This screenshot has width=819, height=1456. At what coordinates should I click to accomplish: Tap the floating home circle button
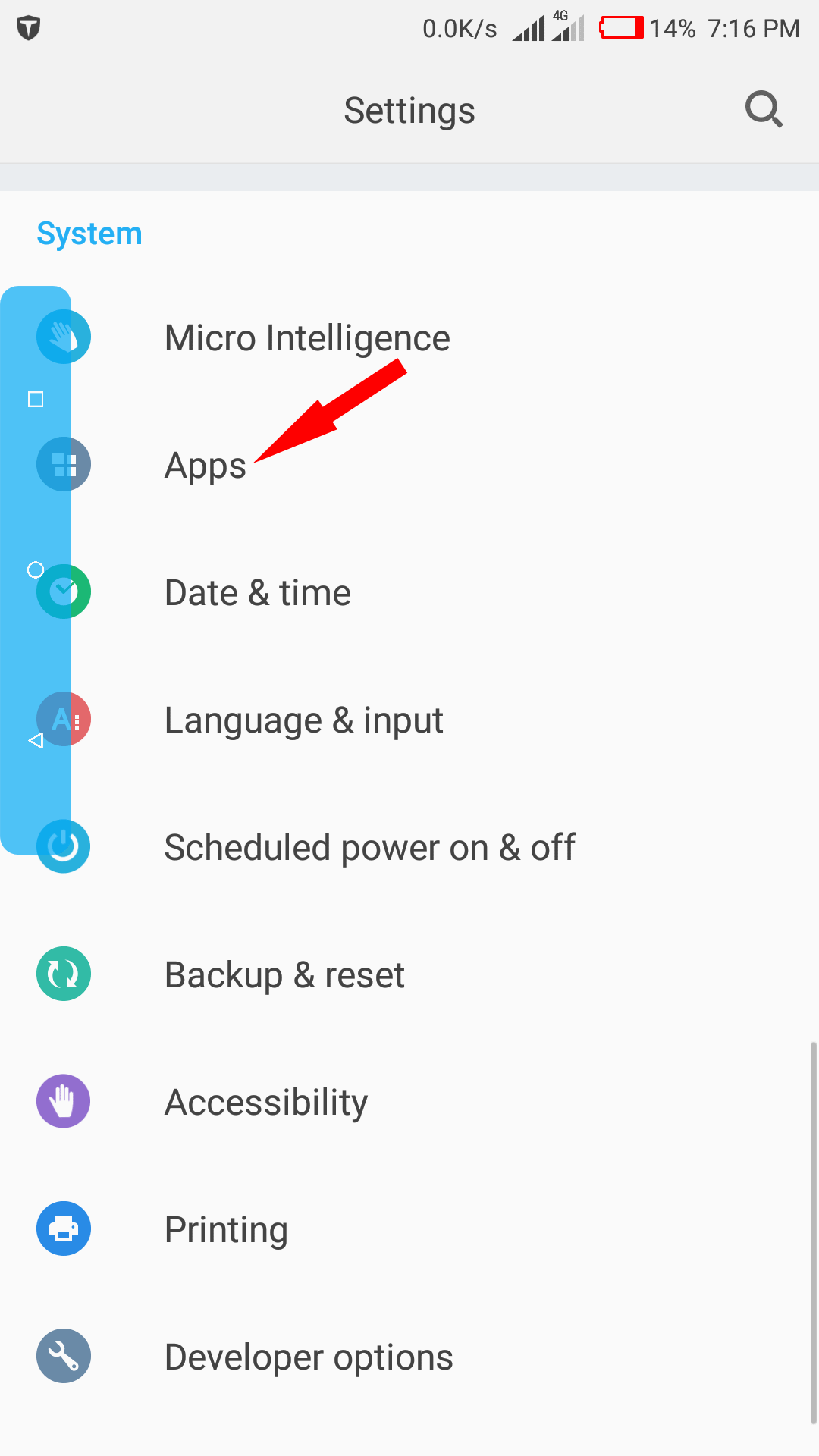tap(36, 570)
